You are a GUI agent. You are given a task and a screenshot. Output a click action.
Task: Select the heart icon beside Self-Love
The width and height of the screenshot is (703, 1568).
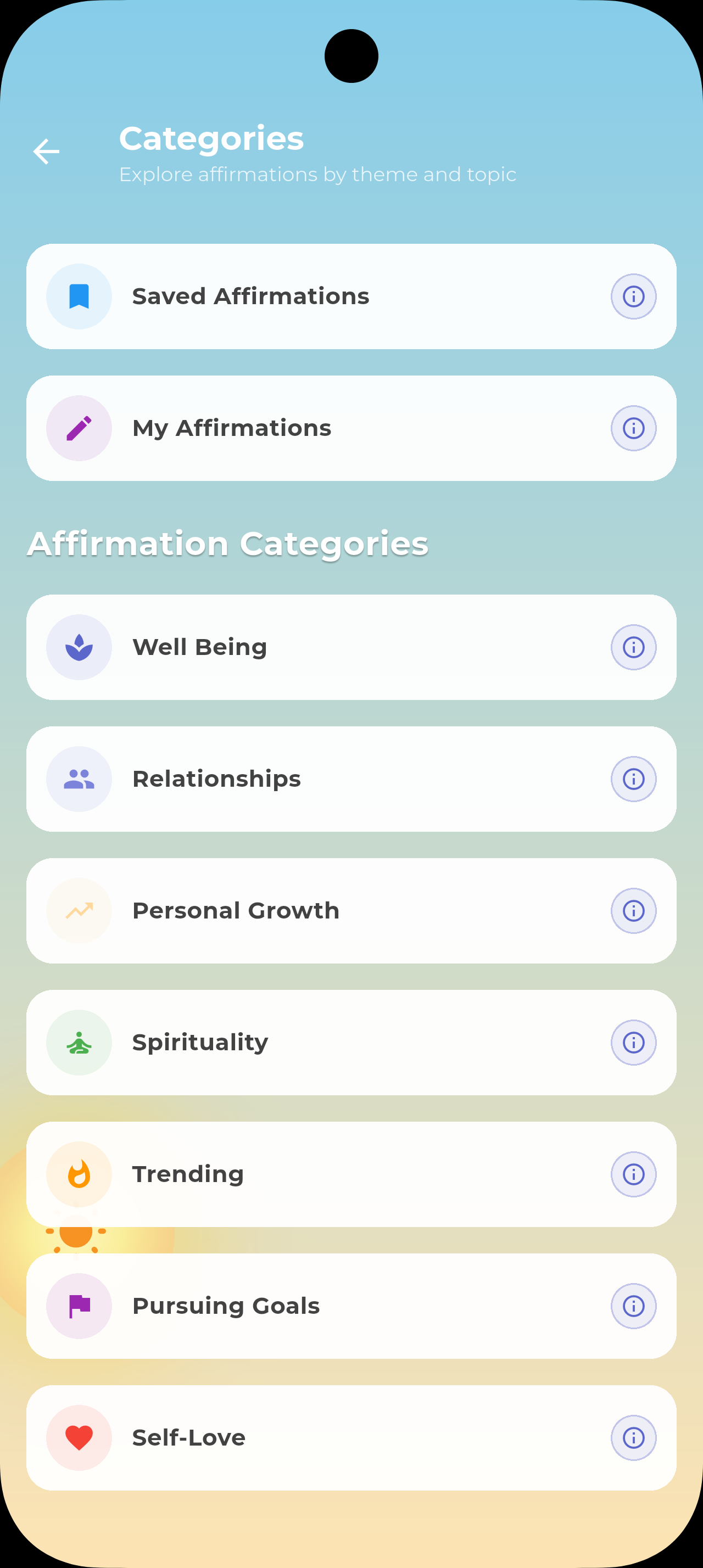(79, 1437)
